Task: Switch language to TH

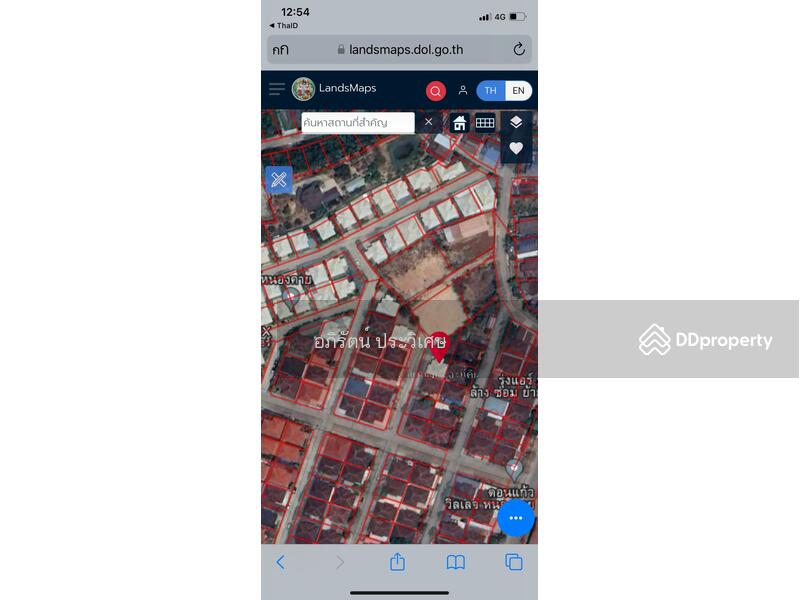Action: [x=490, y=91]
